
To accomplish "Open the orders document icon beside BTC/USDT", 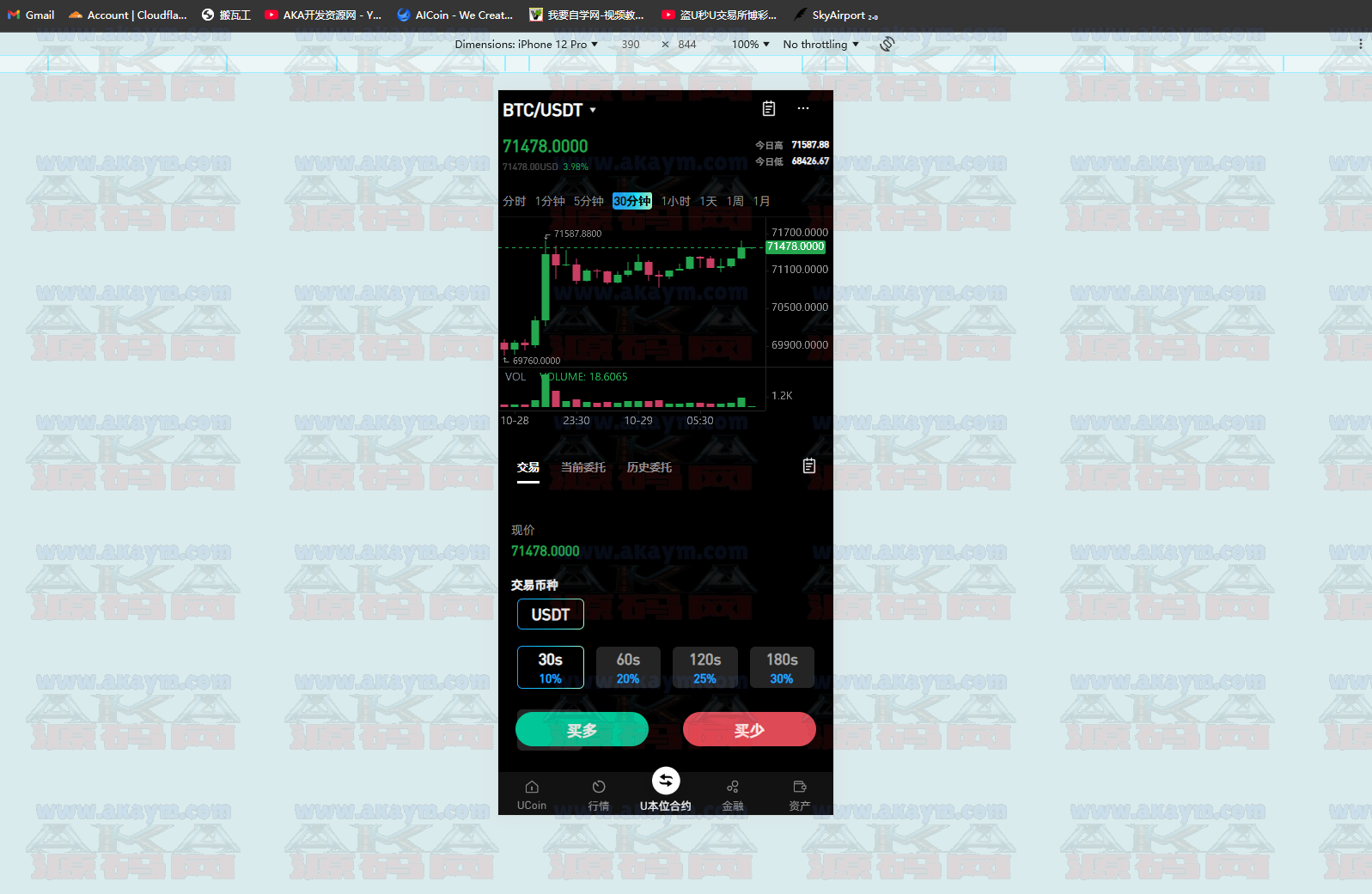I will (769, 108).
